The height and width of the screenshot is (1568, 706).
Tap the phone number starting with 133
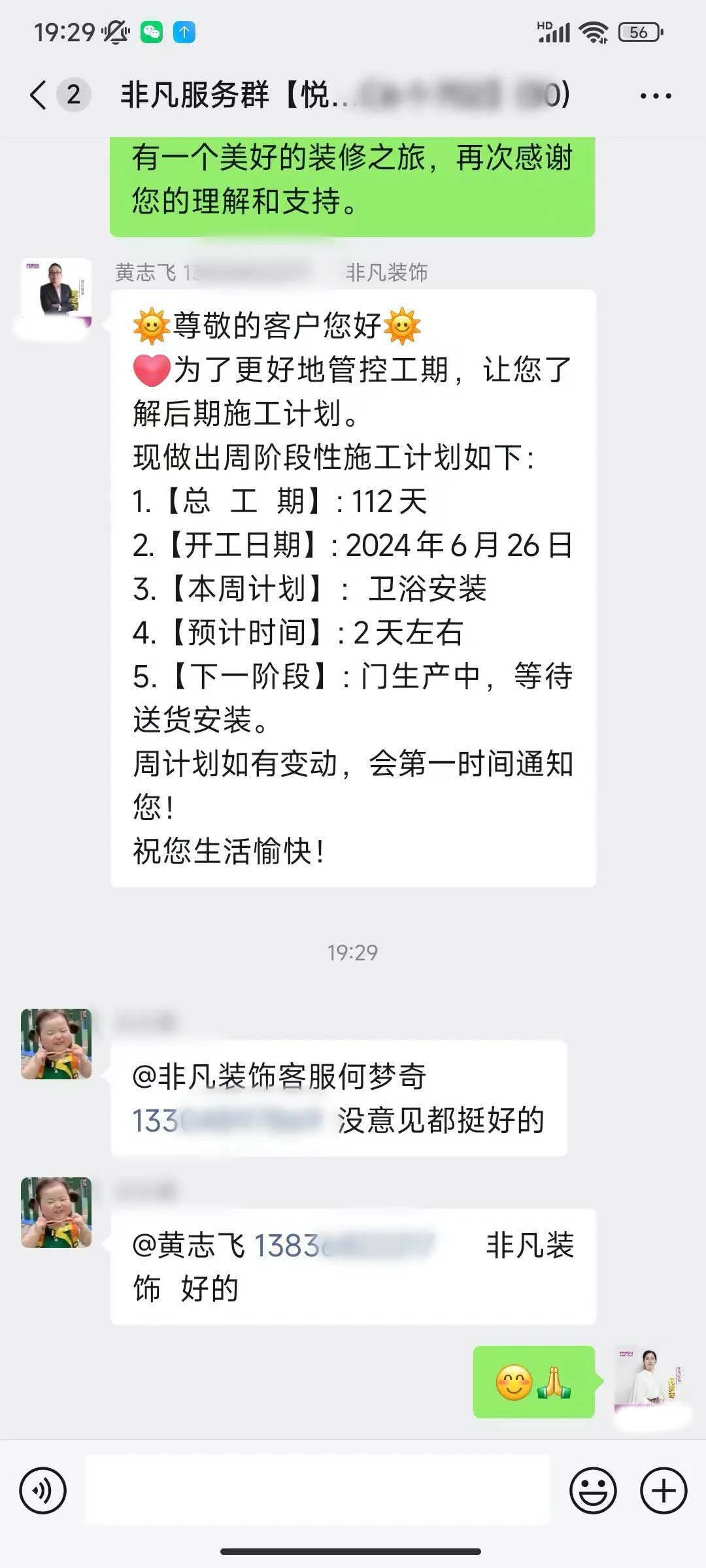coord(226,1120)
